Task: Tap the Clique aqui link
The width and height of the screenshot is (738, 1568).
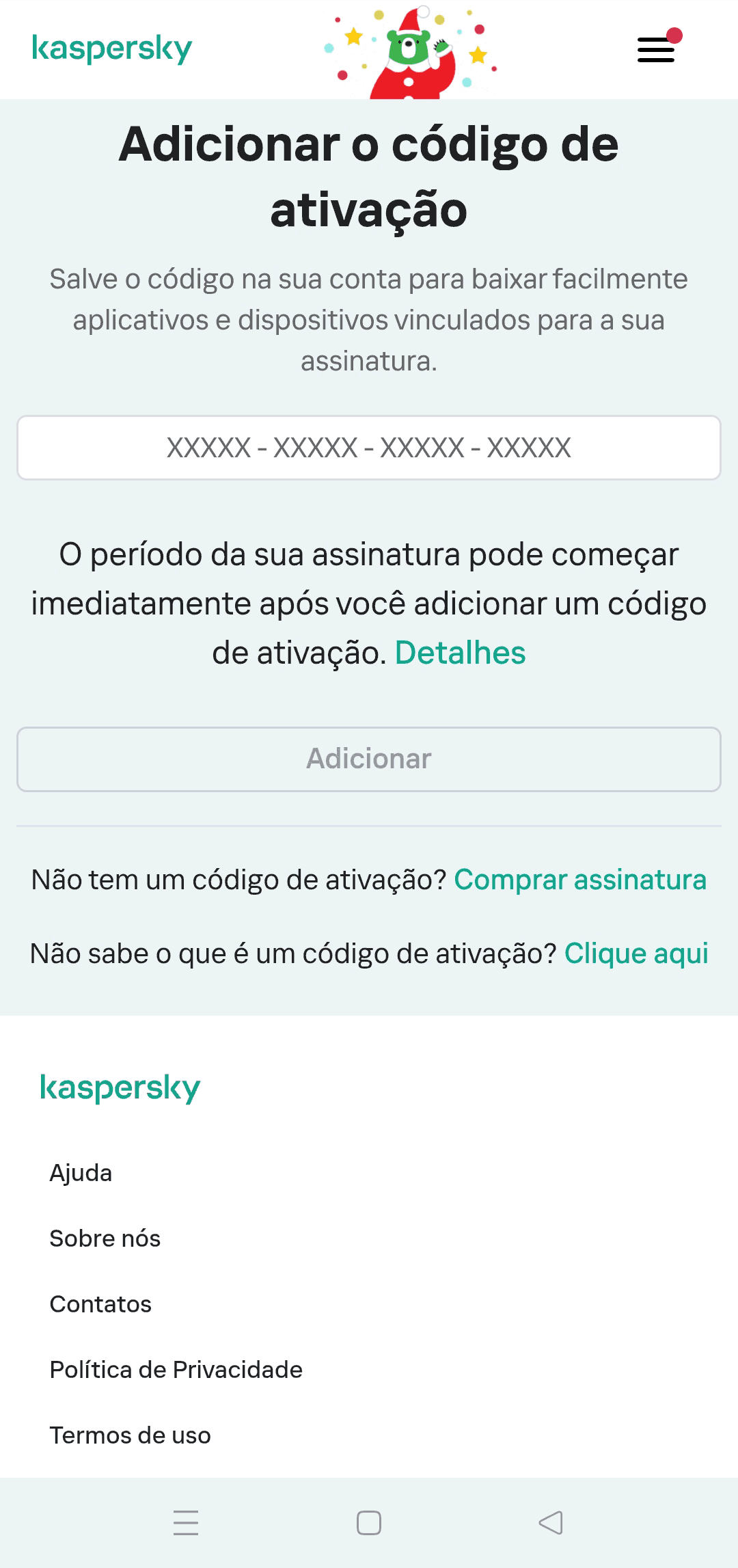Action: coord(636,954)
